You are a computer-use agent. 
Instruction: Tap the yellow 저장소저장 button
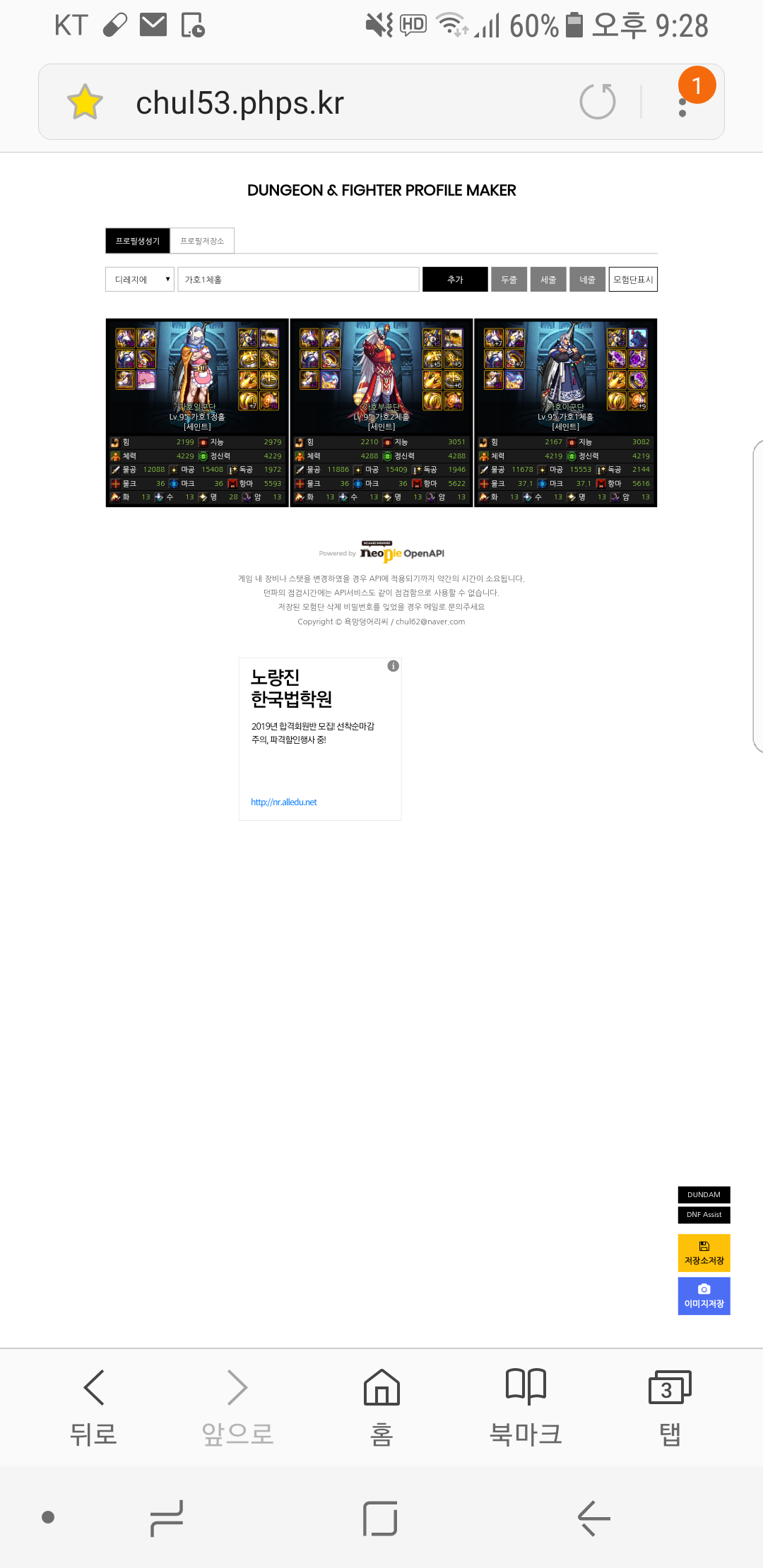pyautogui.click(x=704, y=1253)
